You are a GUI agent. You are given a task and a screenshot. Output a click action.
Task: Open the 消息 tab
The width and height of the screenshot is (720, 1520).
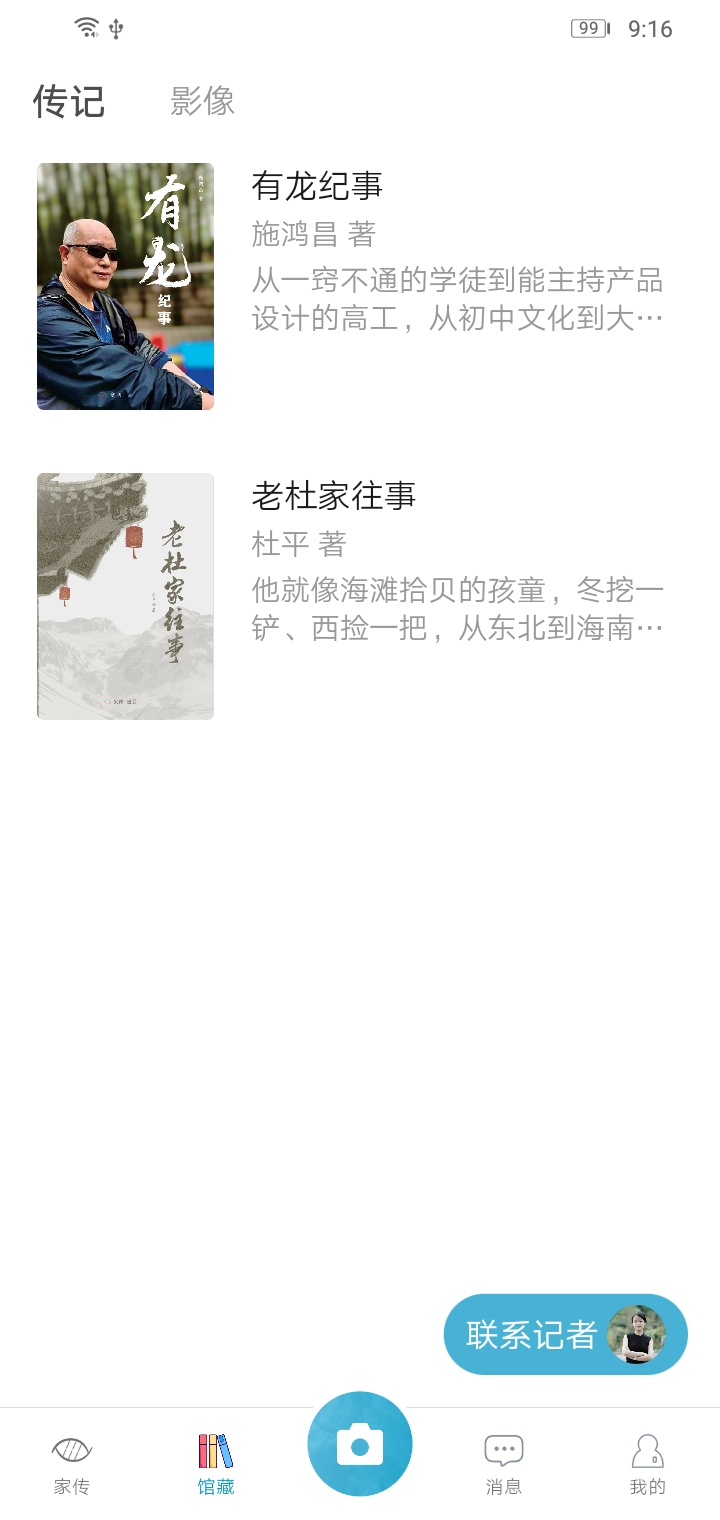(x=504, y=1464)
